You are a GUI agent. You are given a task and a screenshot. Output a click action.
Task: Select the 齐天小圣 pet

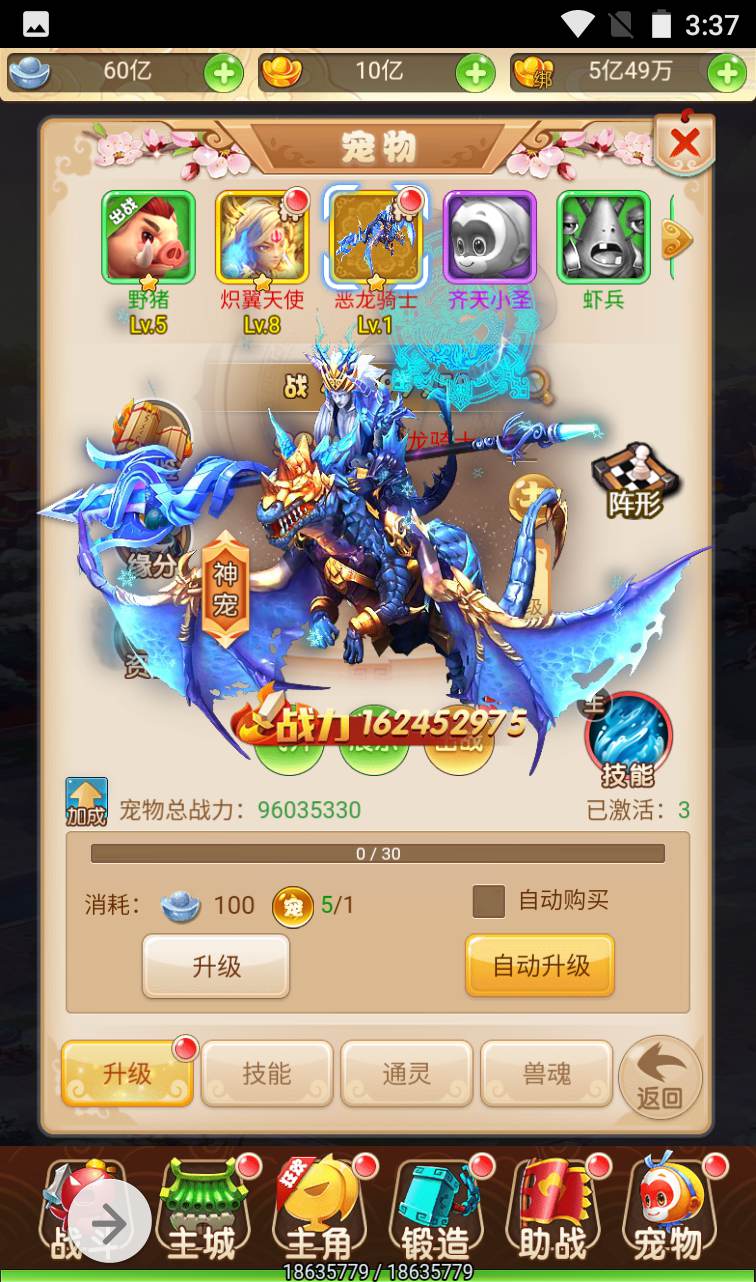pos(490,238)
